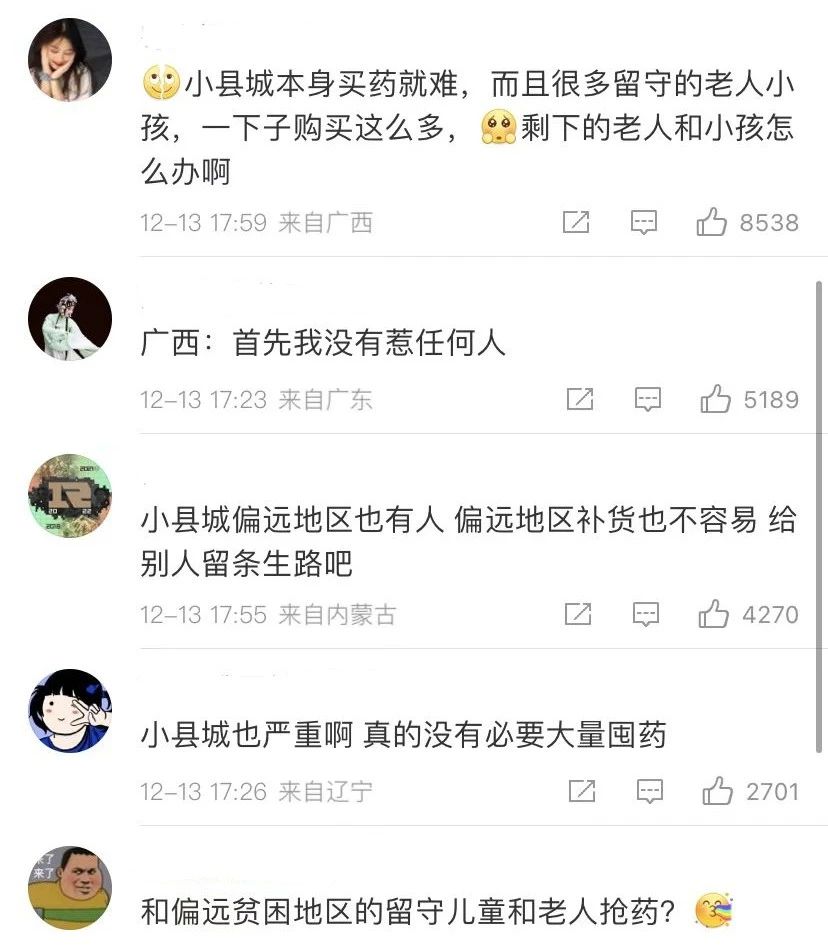The height and width of the screenshot is (946, 828).
Task: Reply to the comment "广西：首先我没有惹任何人"
Action: (648, 400)
